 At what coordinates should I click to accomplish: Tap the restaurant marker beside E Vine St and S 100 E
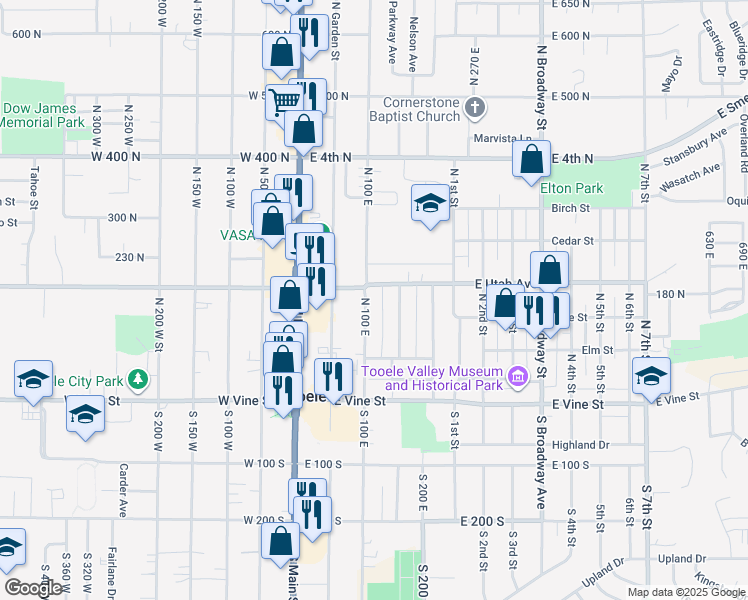333,376
